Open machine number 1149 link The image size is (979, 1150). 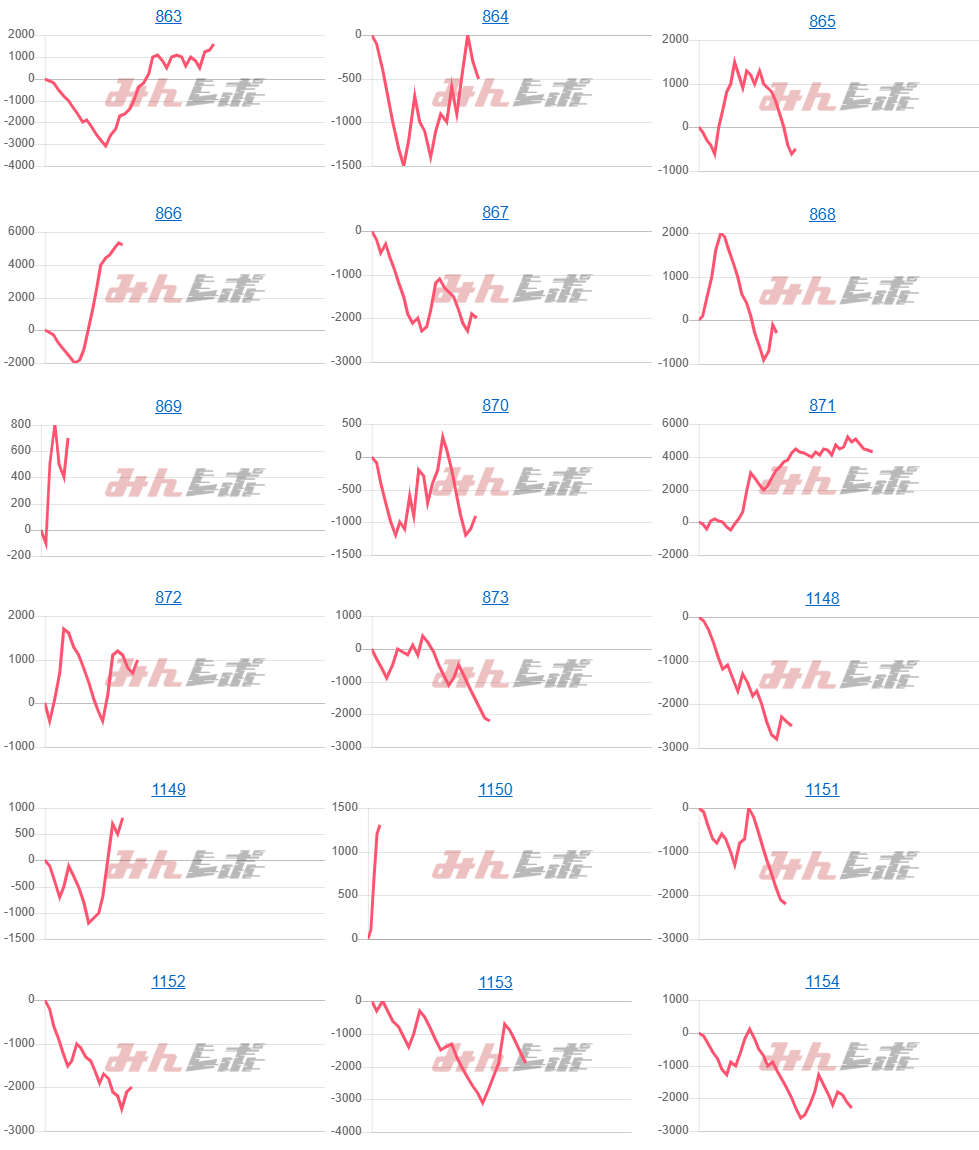pyautogui.click(x=168, y=790)
